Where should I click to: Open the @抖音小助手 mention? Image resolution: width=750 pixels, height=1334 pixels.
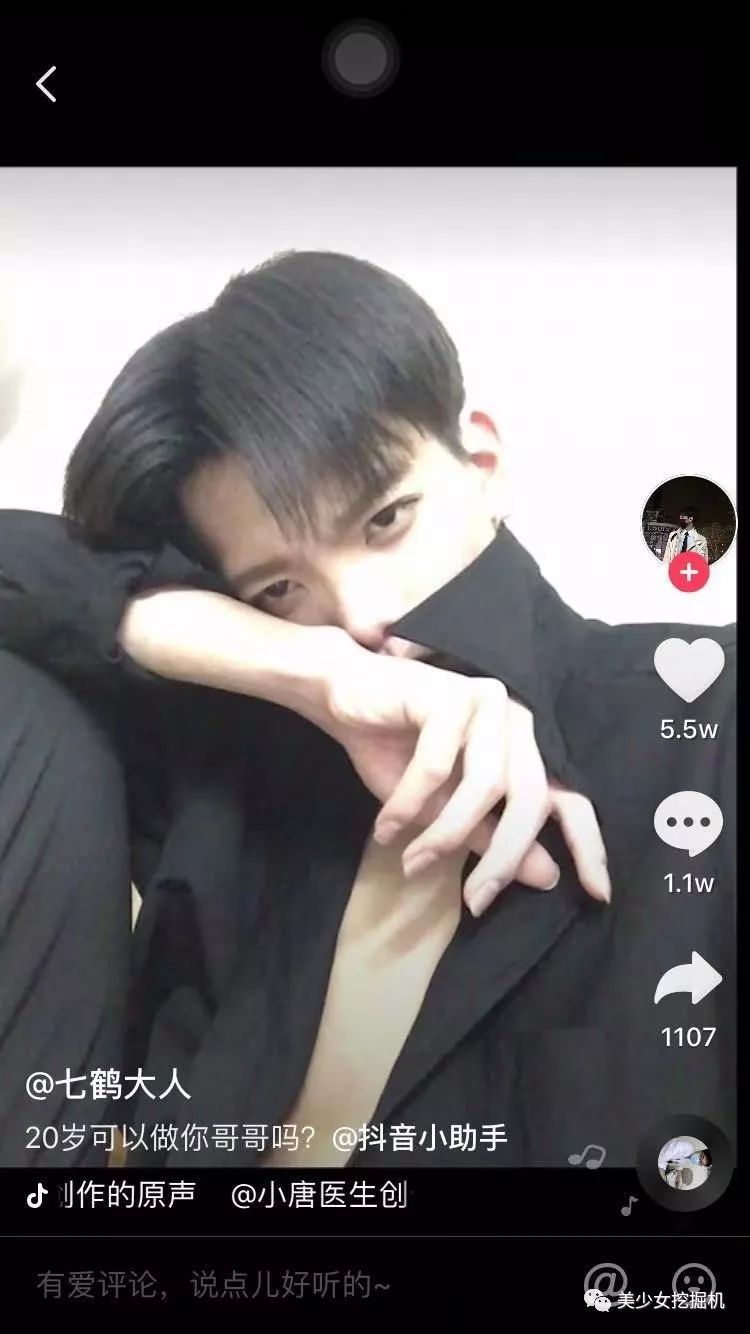coord(420,1138)
